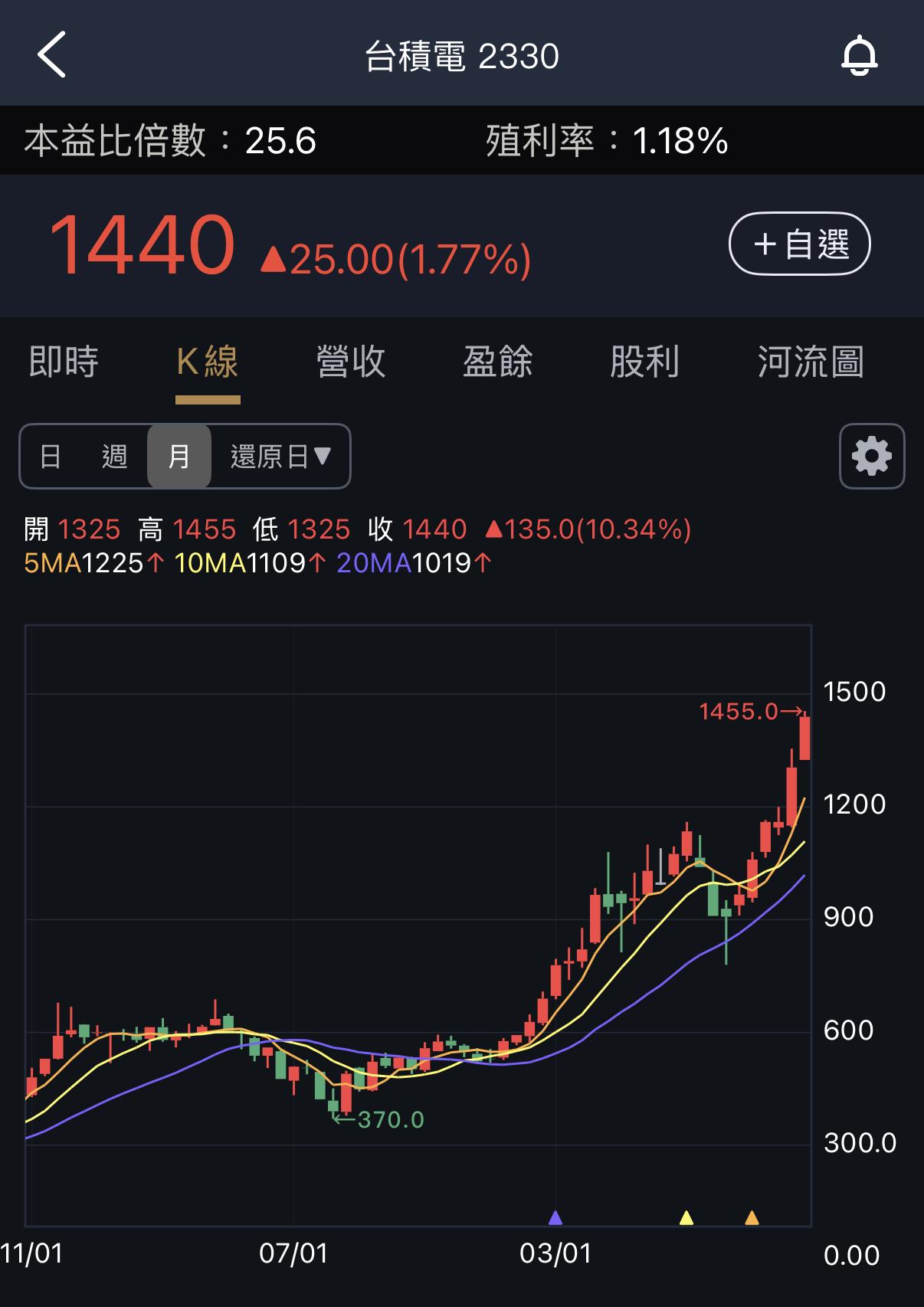Open the 河流圖 tab
The height and width of the screenshot is (1307, 924).
coord(810,363)
